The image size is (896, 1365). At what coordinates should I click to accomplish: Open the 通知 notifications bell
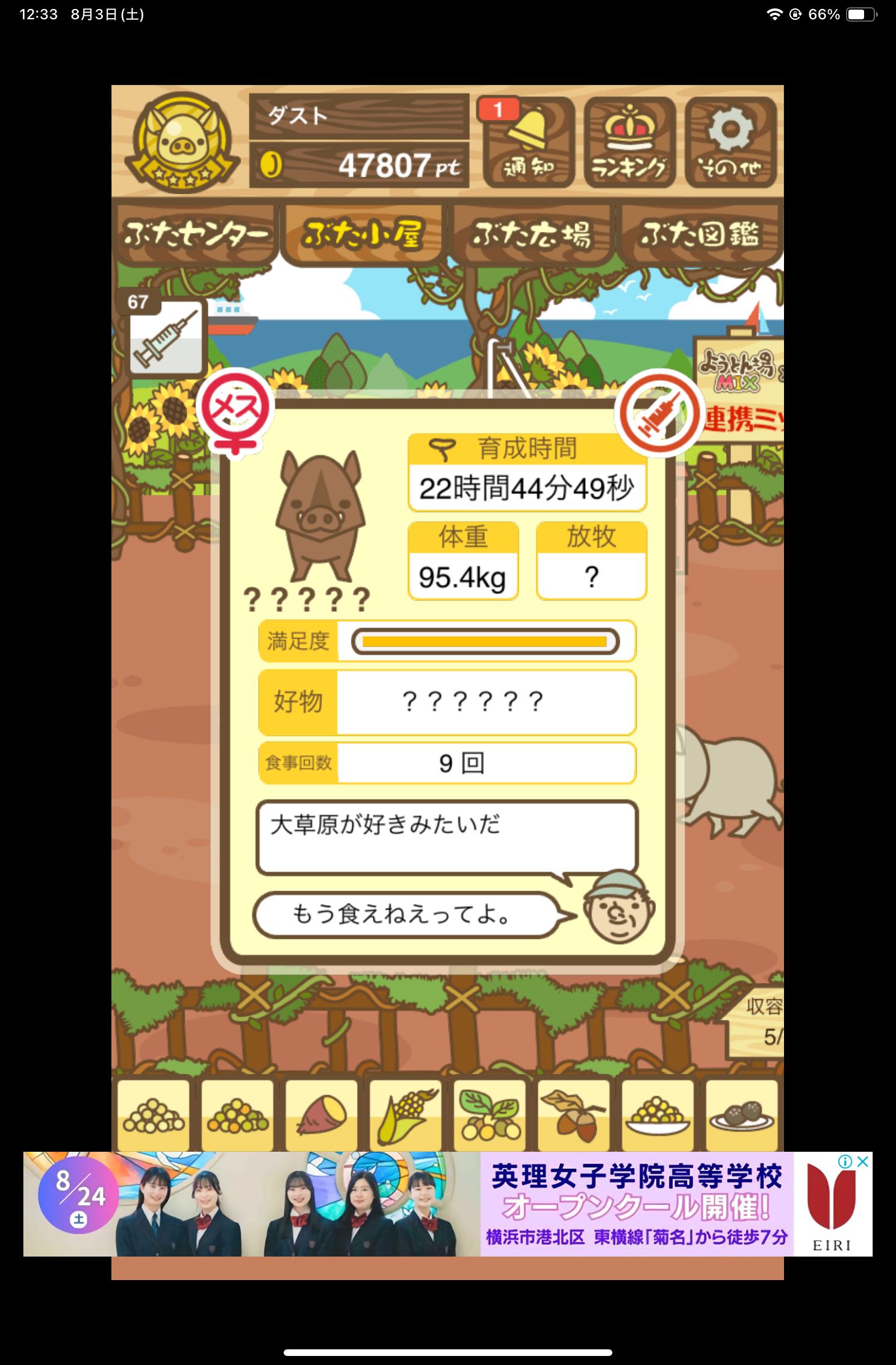tap(528, 142)
